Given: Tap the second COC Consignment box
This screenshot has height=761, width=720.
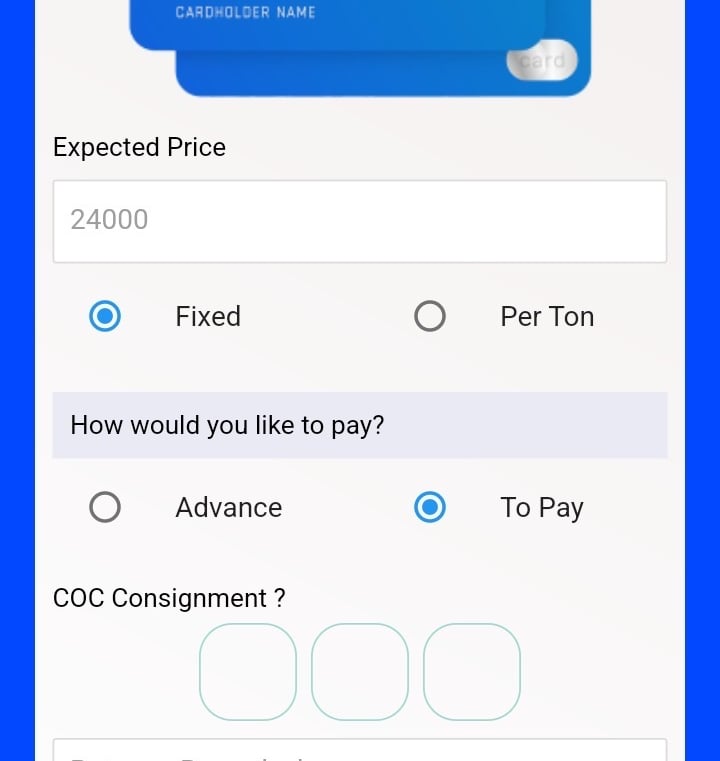Looking at the screenshot, I should coord(360,672).
